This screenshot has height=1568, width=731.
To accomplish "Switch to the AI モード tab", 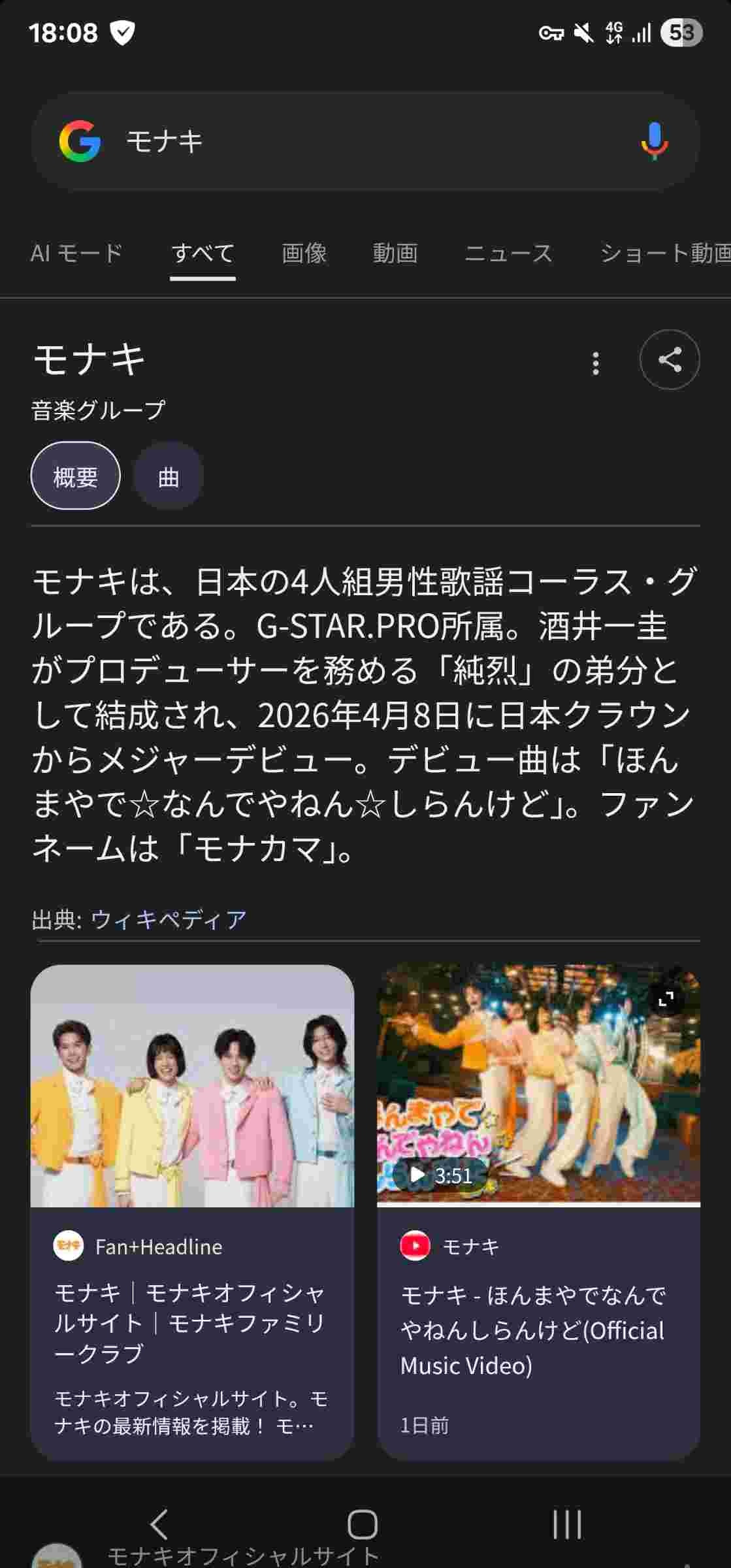I will pyautogui.click(x=76, y=253).
